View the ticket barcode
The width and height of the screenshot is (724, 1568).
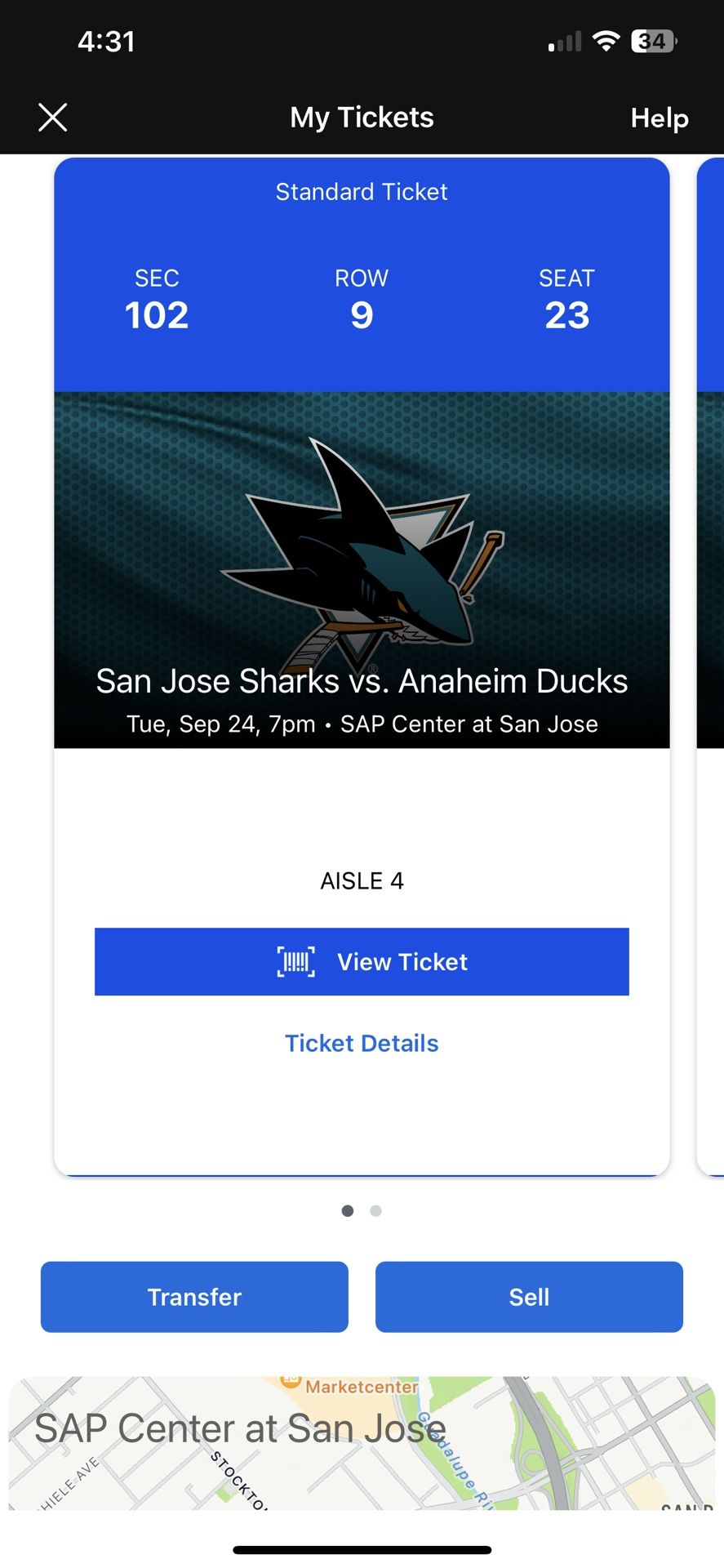click(362, 962)
